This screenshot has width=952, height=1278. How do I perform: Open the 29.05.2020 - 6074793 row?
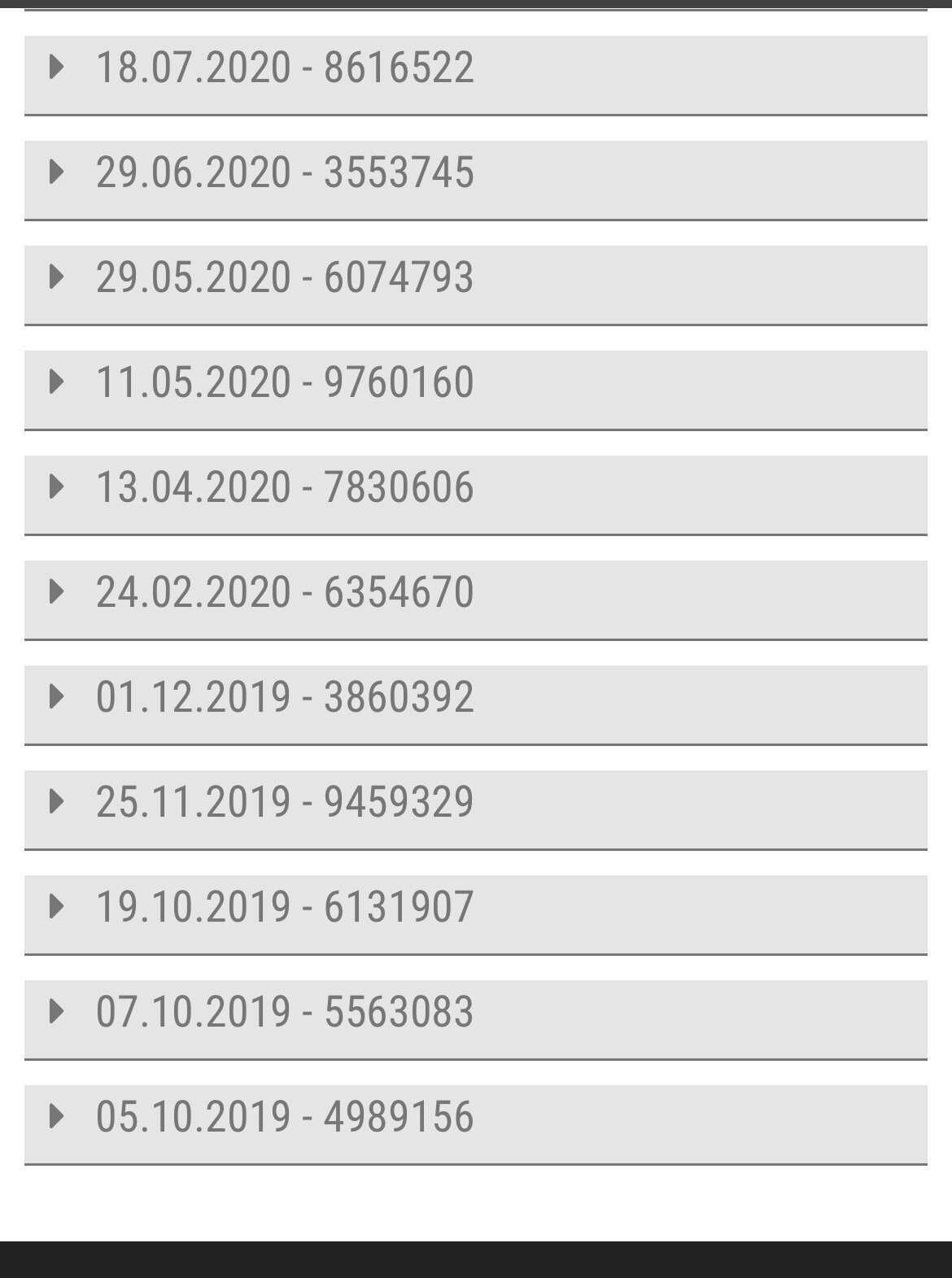coord(285,278)
